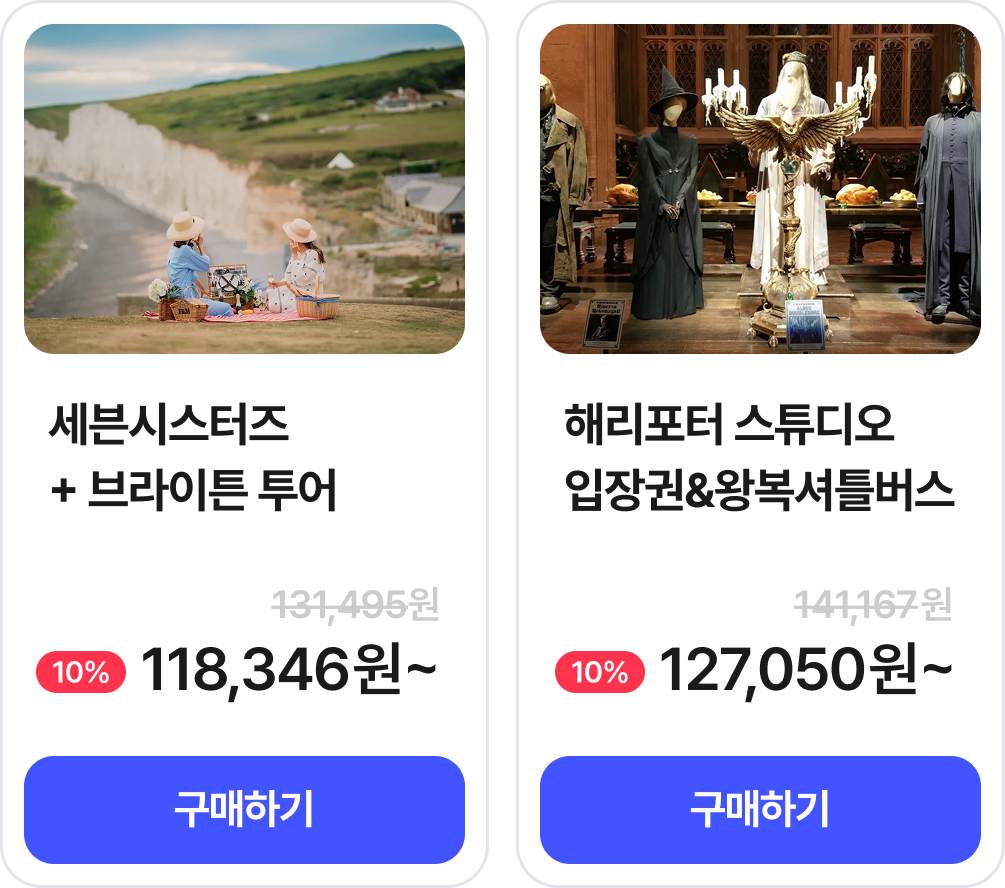Tap 구매하기 for 세븐시스터즈 + 브라이튼 투어
The height and width of the screenshot is (888, 1005).
coord(244,809)
